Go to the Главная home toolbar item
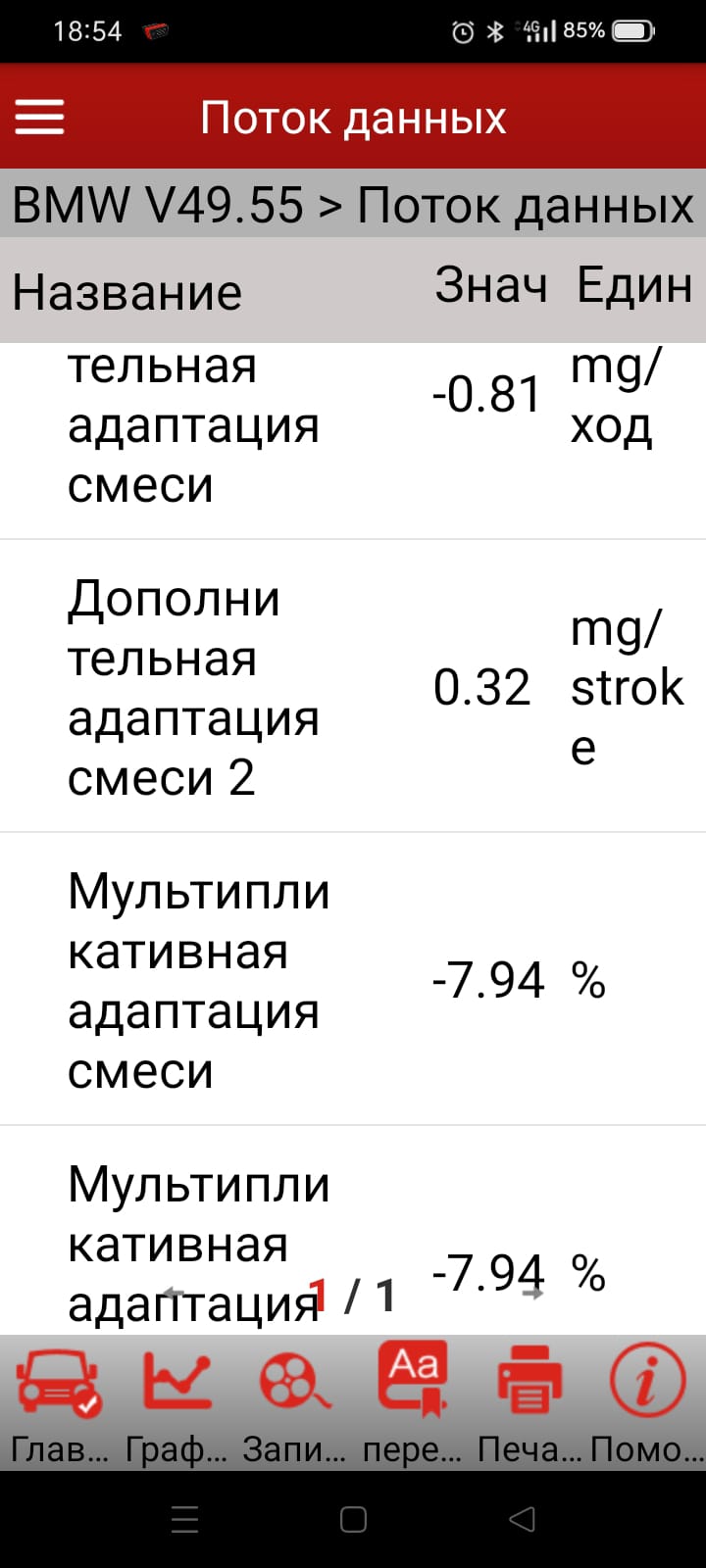 pos(59,1403)
